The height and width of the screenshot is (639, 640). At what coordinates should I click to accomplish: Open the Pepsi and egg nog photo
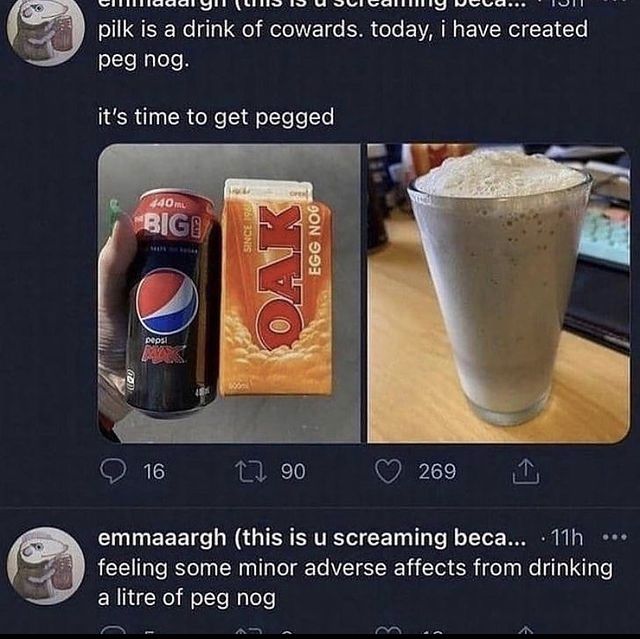[x=229, y=293]
